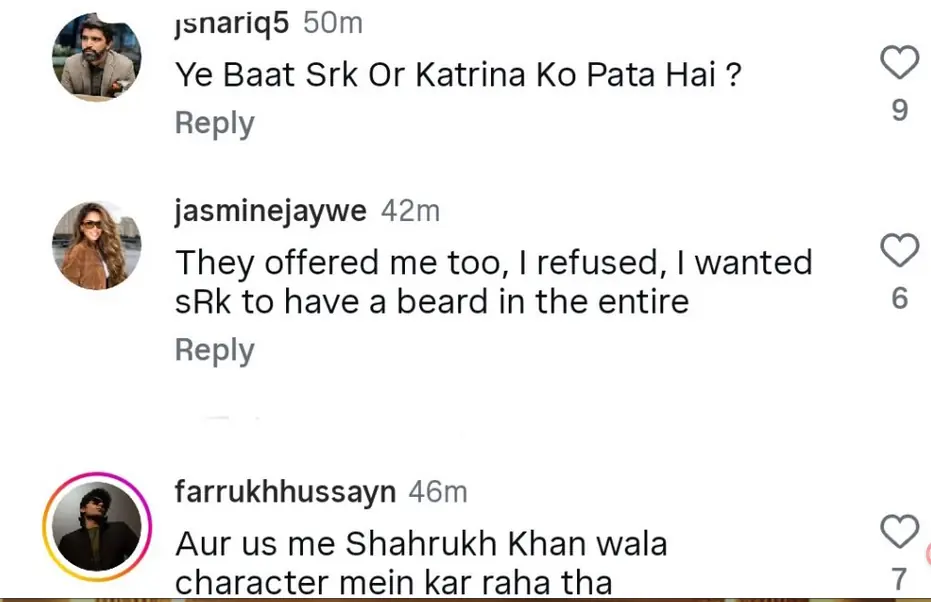Open jsnariq5's profile picture
The width and height of the screenshot is (931, 602).
point(97,57)
